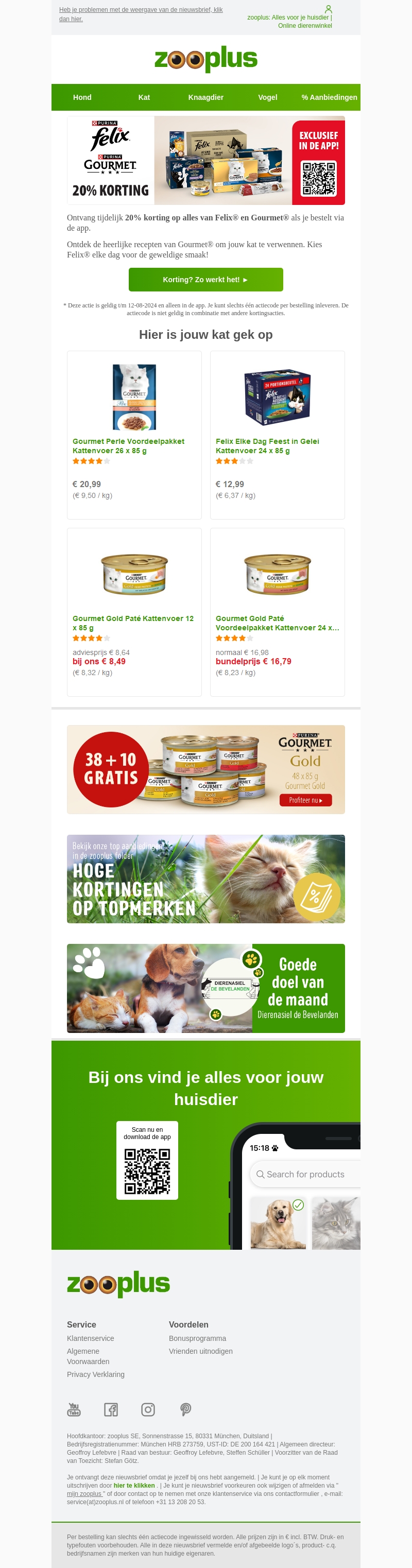Unsubscribe via 'hier te klikken' link
Viewport: 412px width, 1568px height.
[134, 1485]
